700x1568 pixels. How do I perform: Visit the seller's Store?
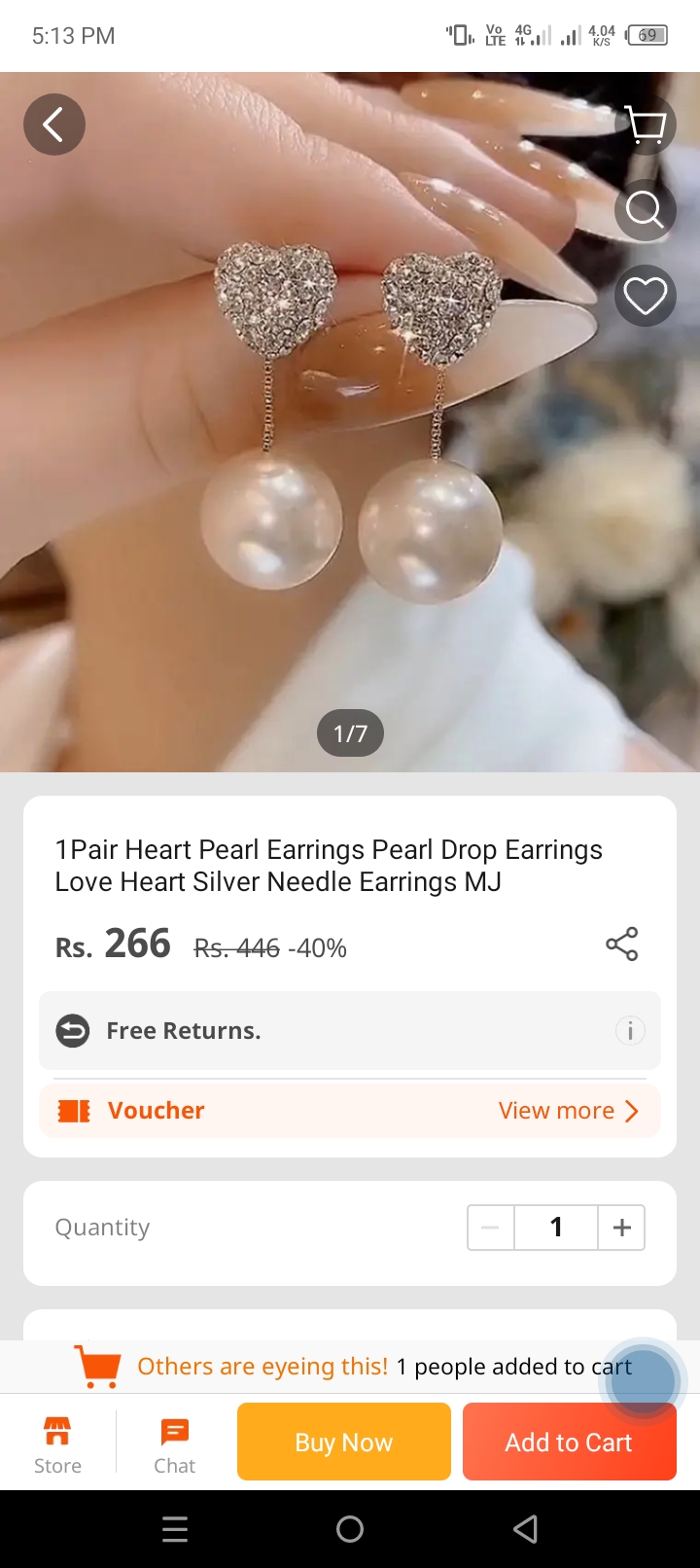pos(57,1443)
